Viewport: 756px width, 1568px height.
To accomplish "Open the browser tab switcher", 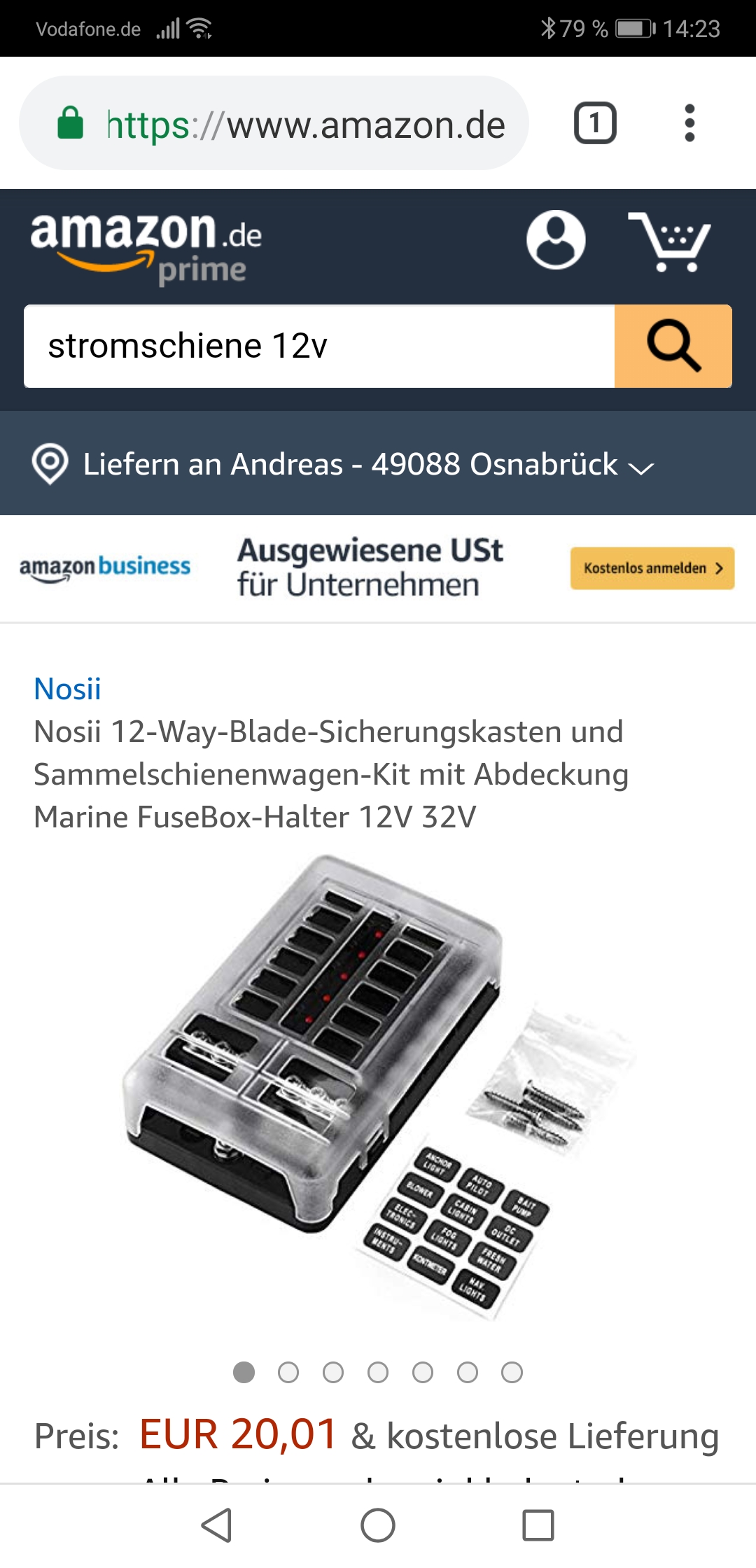I will coord(595,123).
